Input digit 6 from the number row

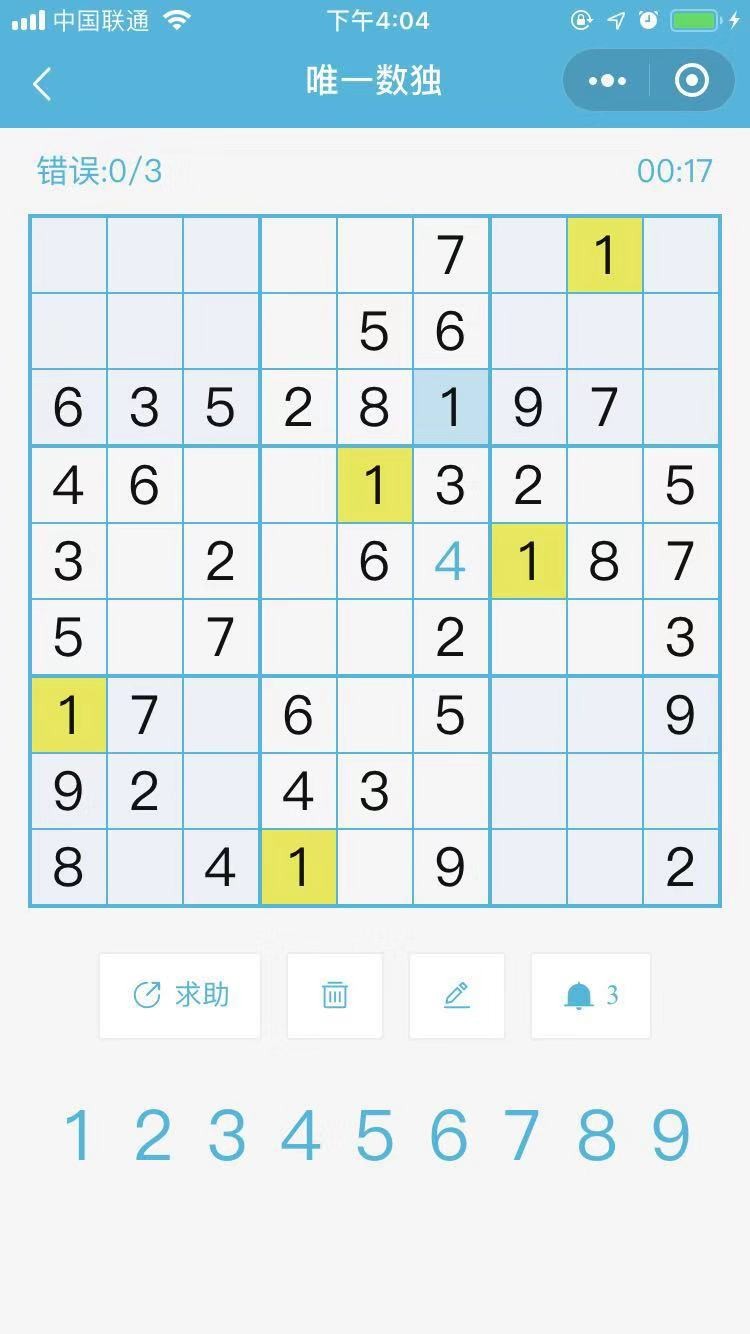click(449, 1136)
